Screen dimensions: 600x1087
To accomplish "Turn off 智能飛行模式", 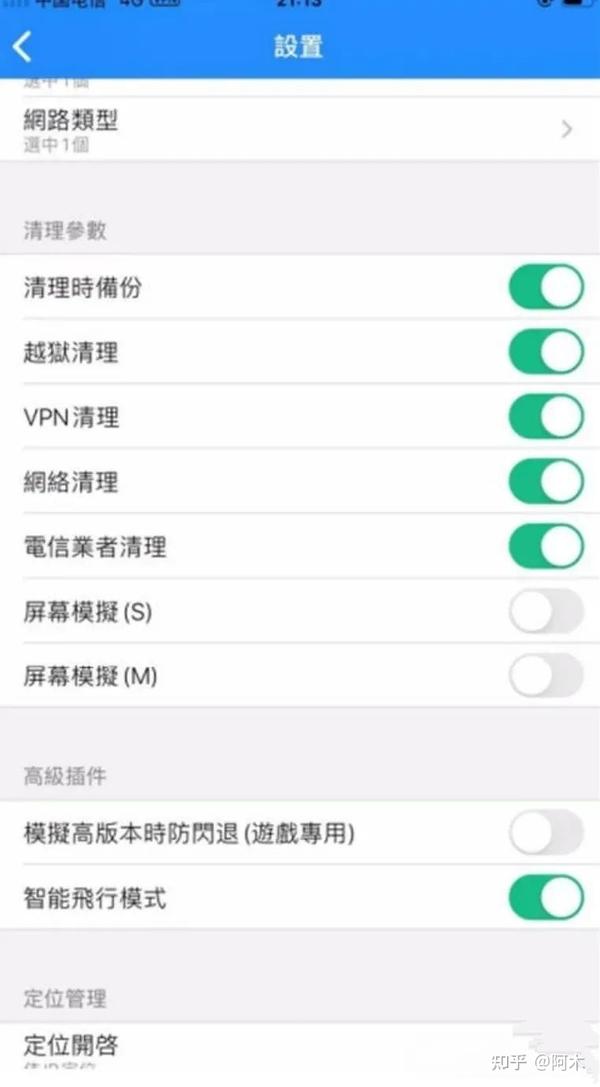I will (x=547, y=898).
